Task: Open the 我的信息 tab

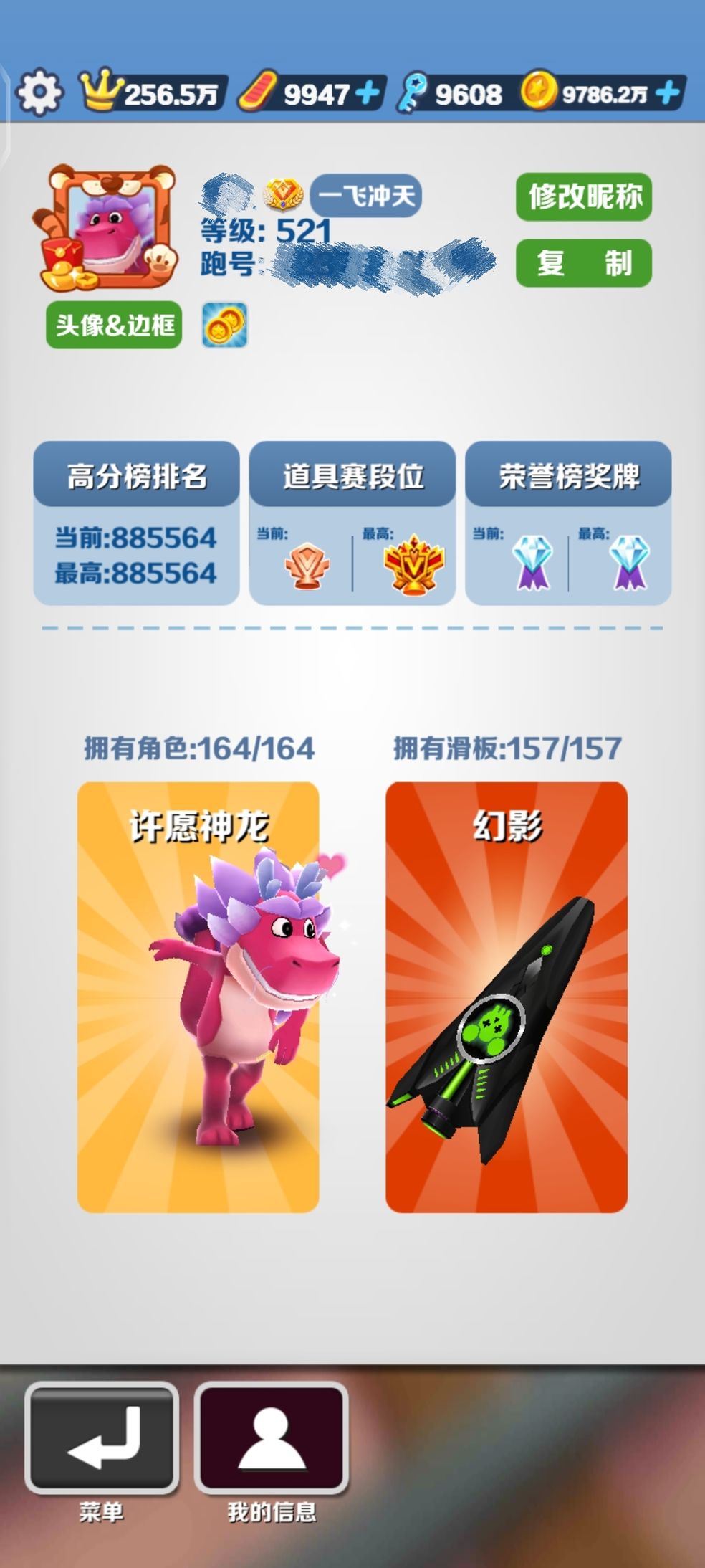Action: point(271,1440)
